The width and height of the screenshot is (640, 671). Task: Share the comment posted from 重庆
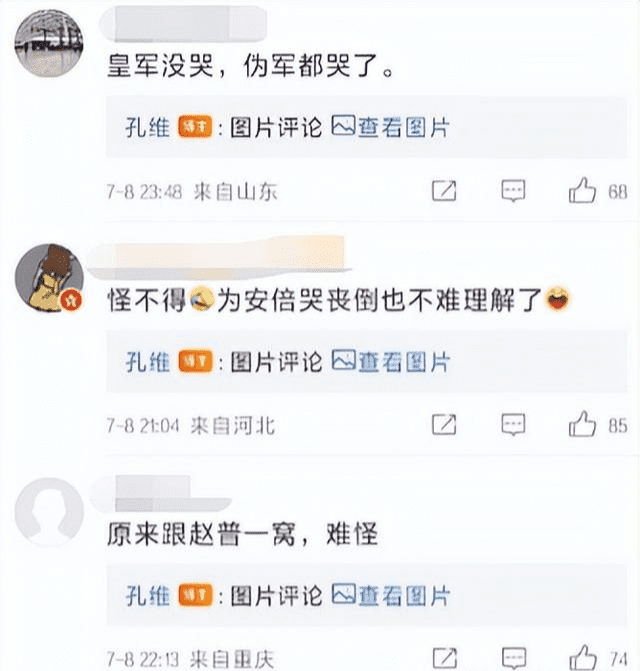tap(444, 658)
